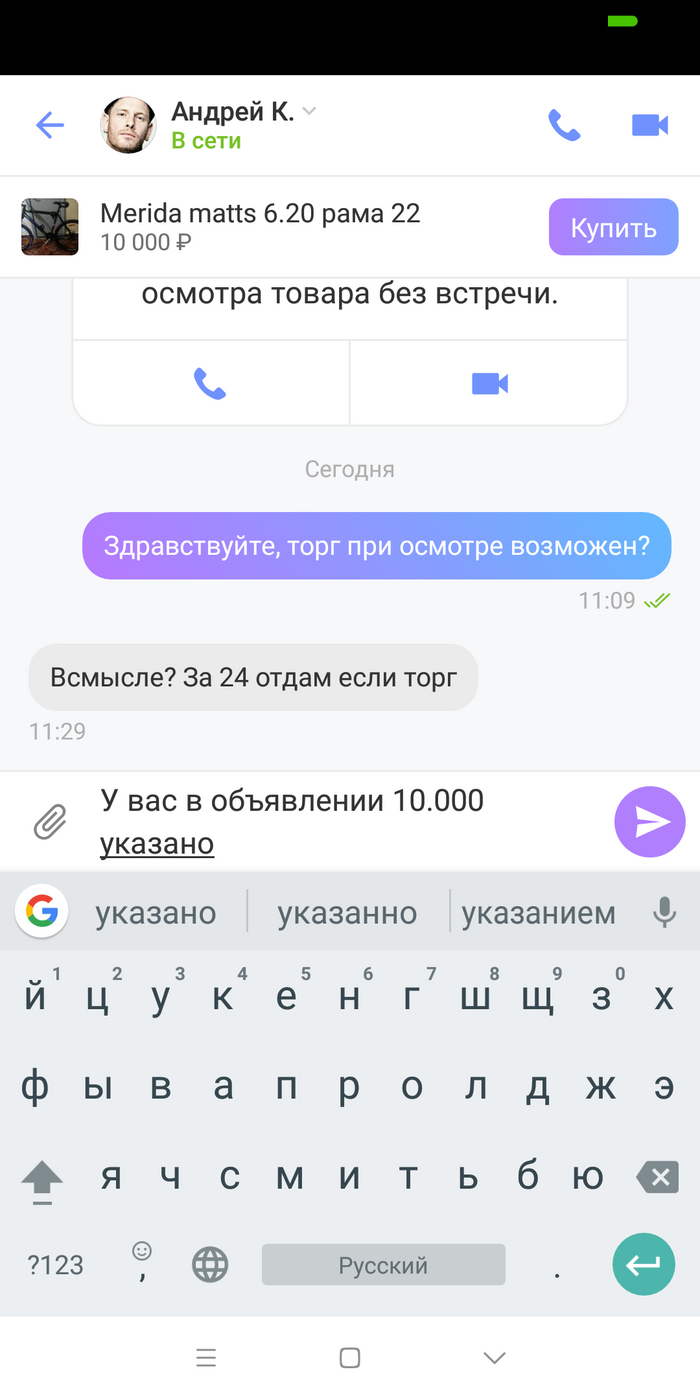700x1400 pixels.
Task: Send the typed message
Action: (x=649, y=822)
